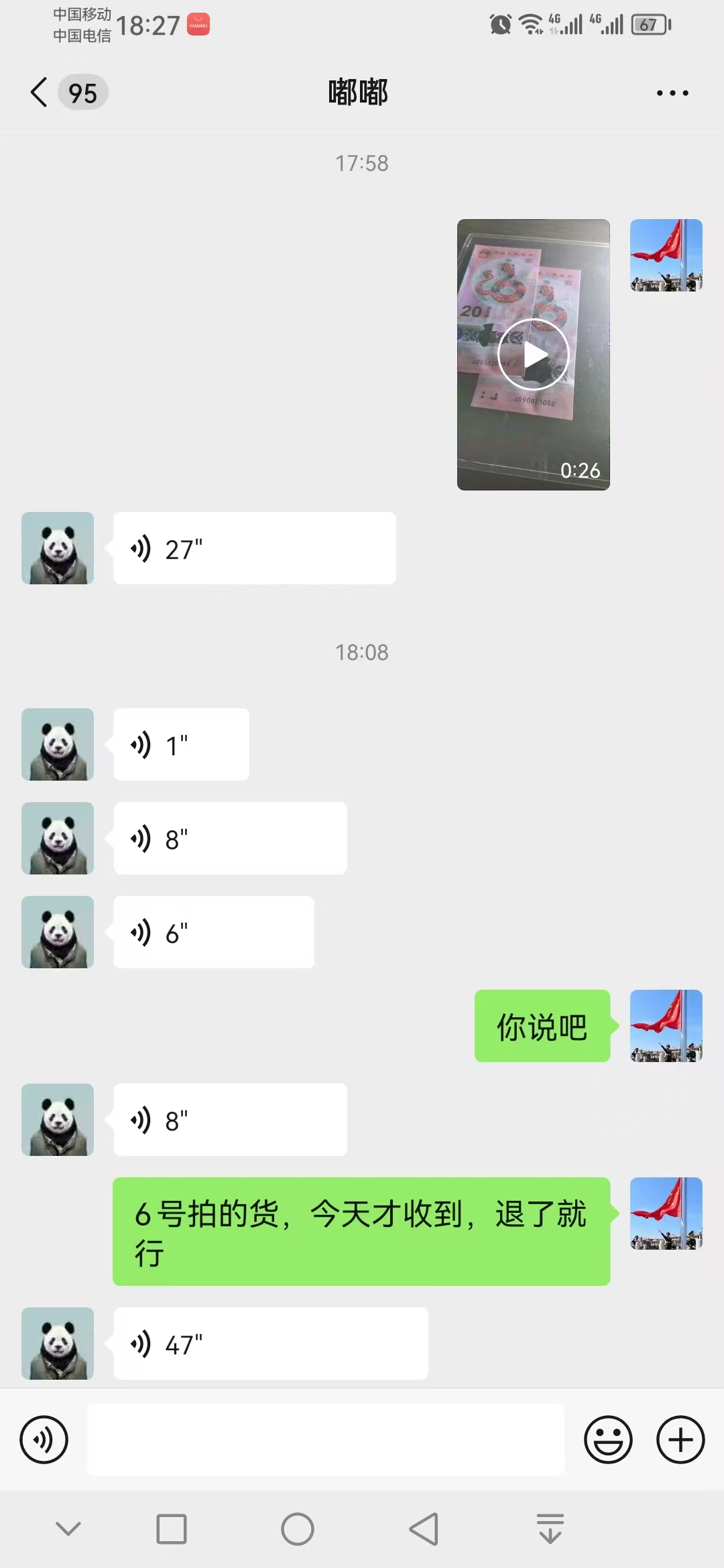The image size is (724, 1568).
Task: Play the 1-second voice message
Action: [x=181, y=744]
